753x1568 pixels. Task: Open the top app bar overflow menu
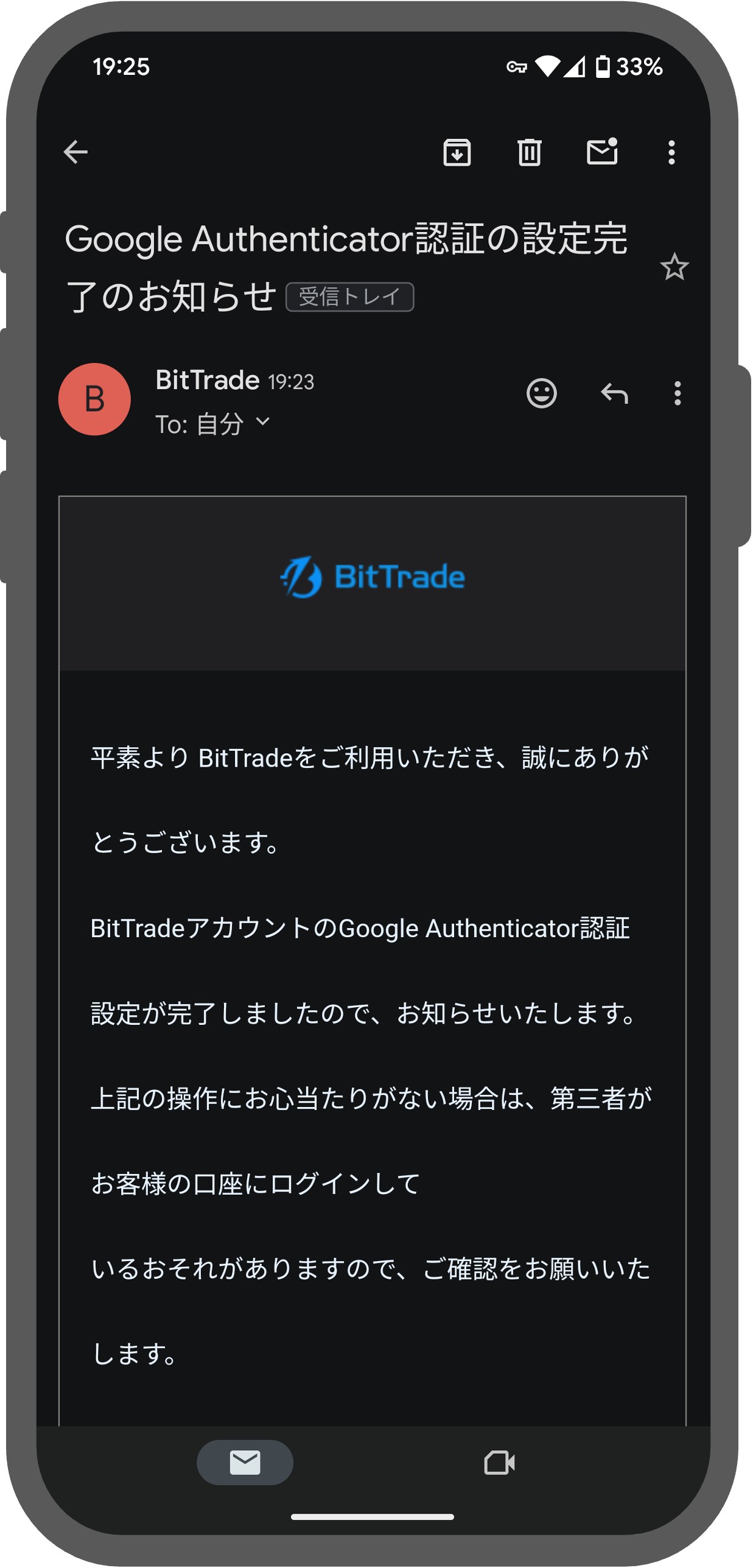pos(672,152)
